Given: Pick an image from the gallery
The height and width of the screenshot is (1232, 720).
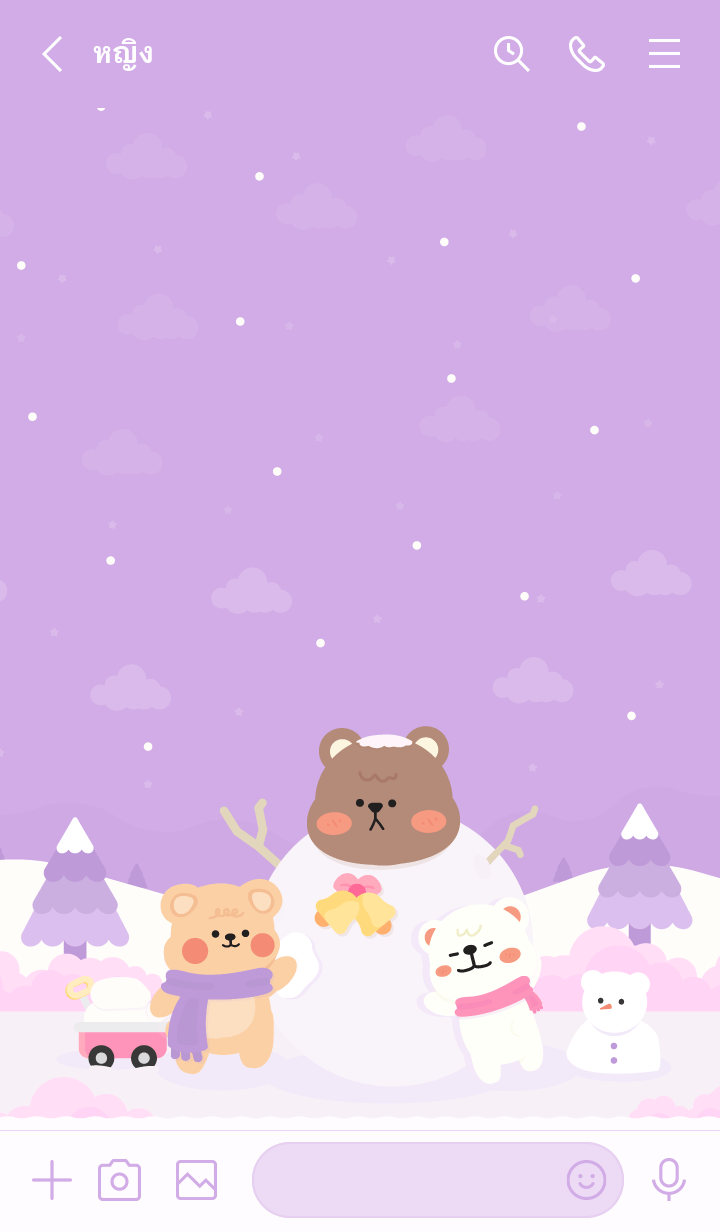Looking at the screenshot, I should tap(196, 1180).
